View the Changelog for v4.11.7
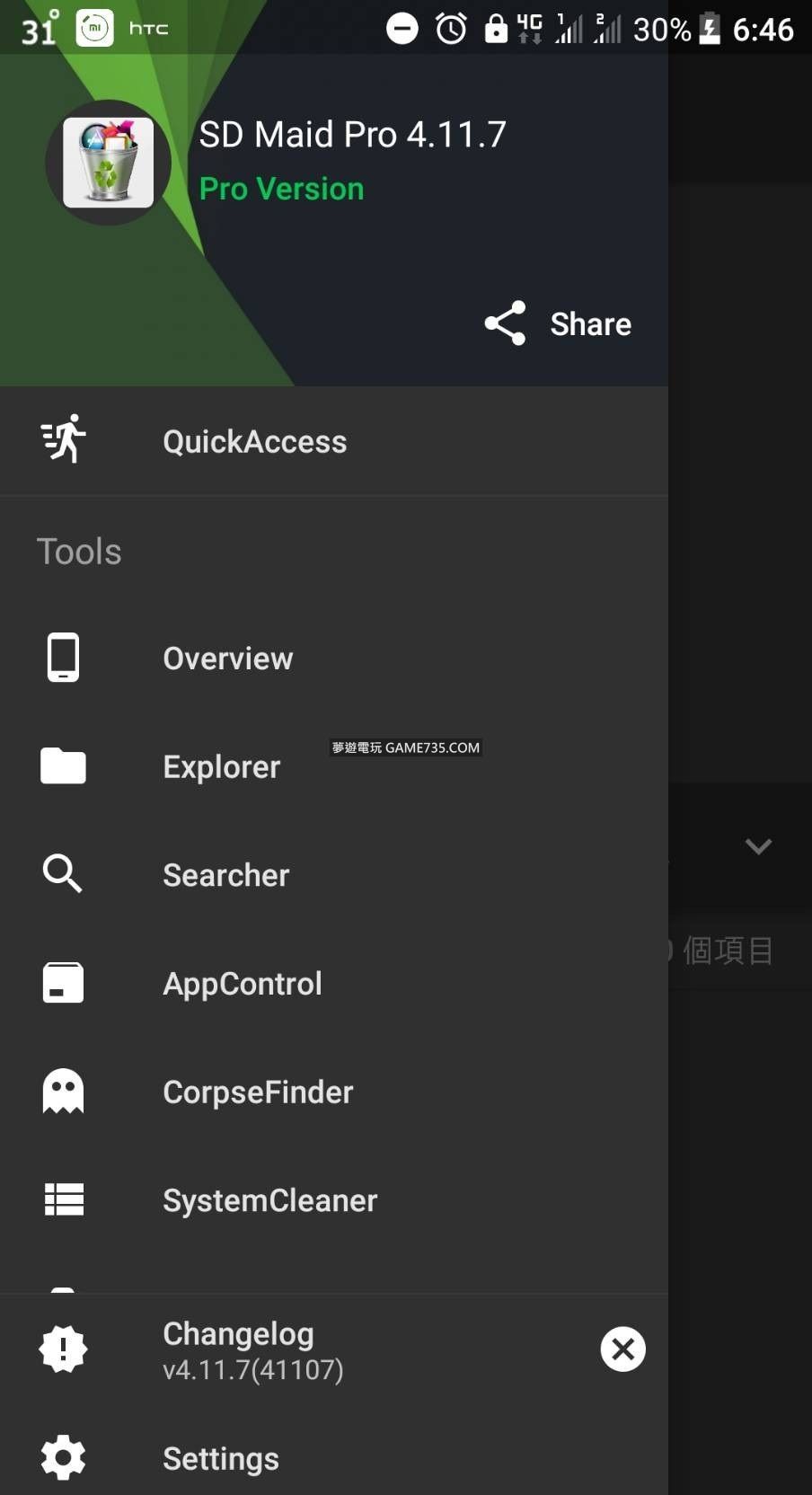This screenshot has height=1495, width=812. point(252,1349)
